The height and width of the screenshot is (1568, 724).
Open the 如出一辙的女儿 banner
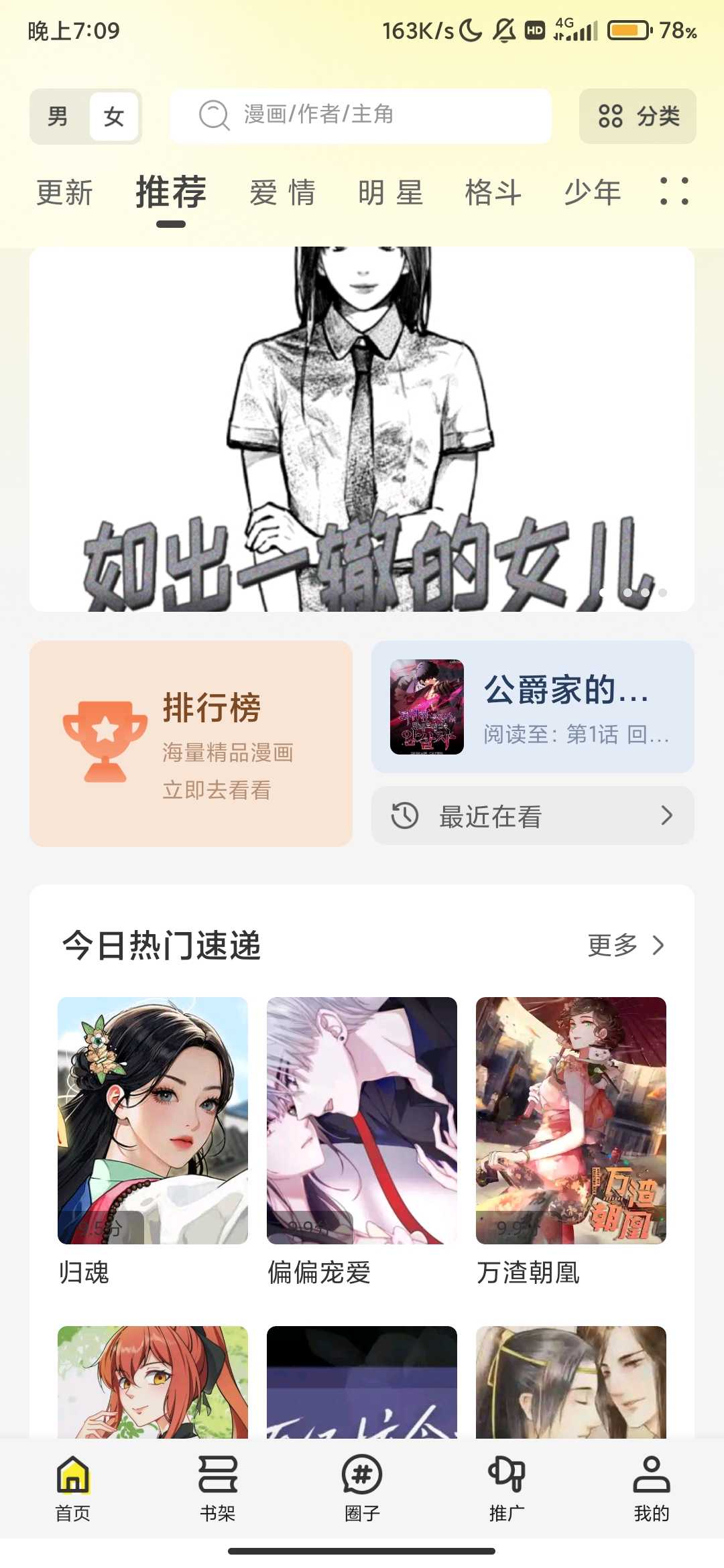click(362, 429)
